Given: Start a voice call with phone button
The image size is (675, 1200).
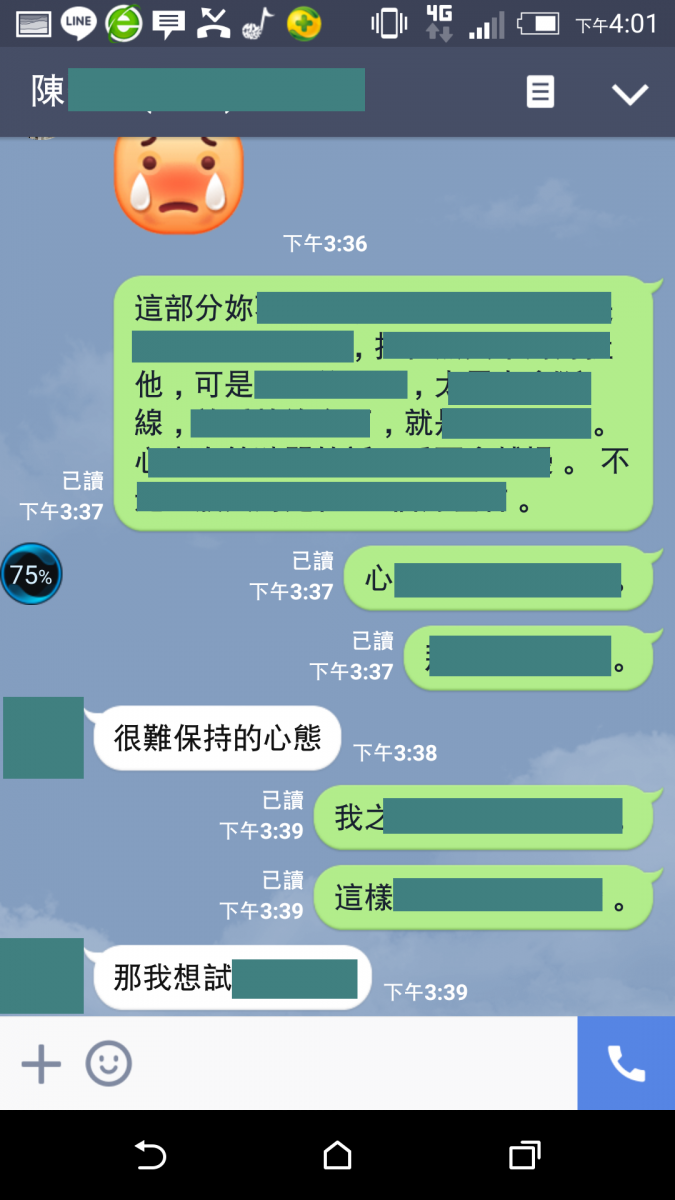Looking at the screenshot, I should [x=626, y=1063].
